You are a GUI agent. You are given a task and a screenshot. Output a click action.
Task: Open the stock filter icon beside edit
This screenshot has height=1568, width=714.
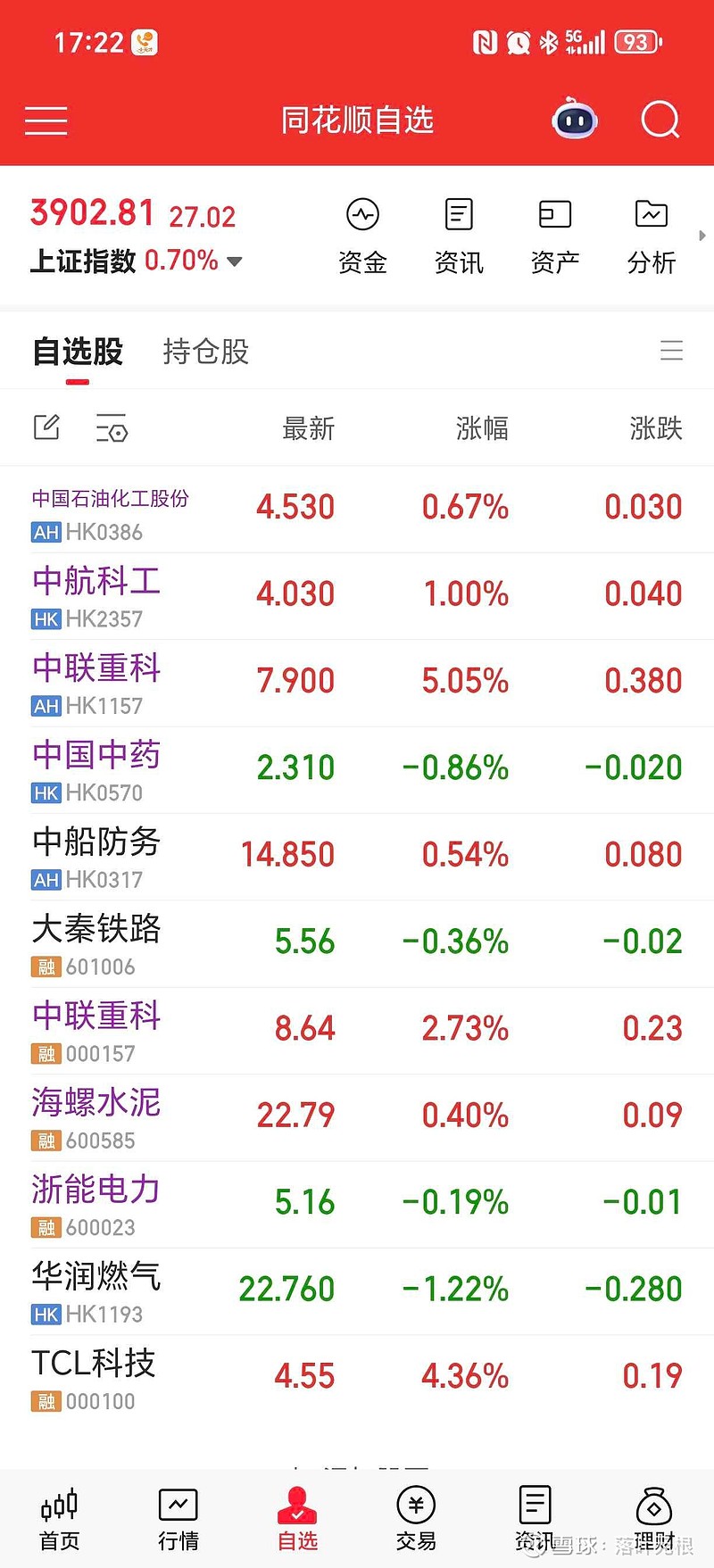(109, 429)
